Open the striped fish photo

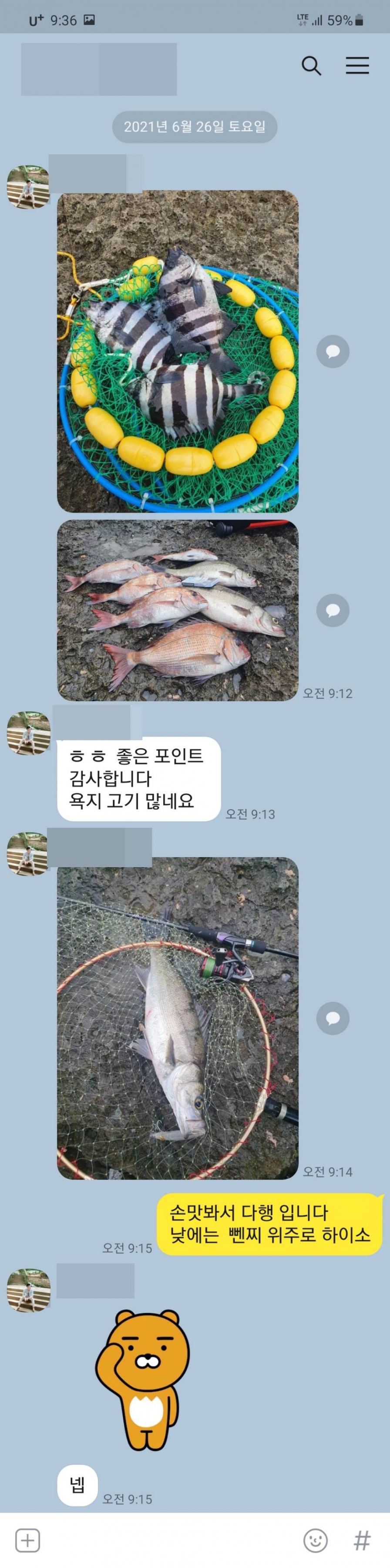pos(178,351)
